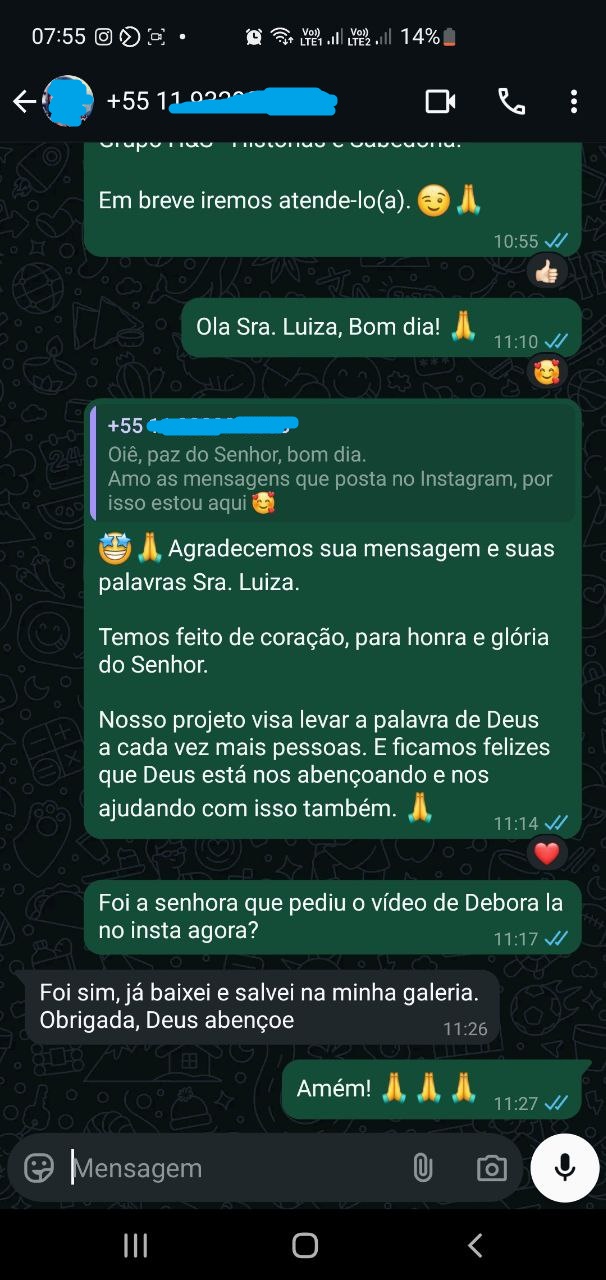Open the contact's profile picture
The image size is (606, 1280).
pos(68,101)
